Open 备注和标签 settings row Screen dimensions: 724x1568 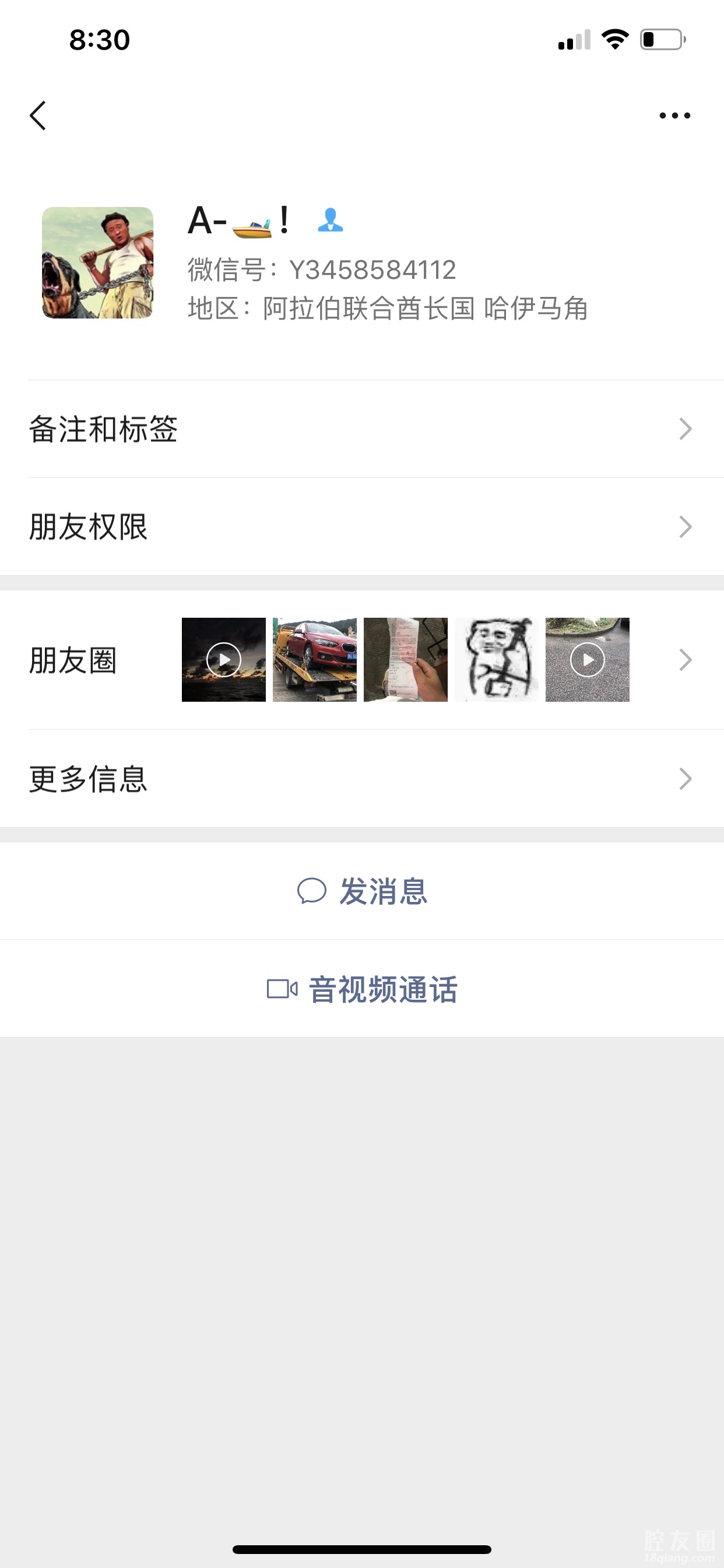tap(362, 429)
